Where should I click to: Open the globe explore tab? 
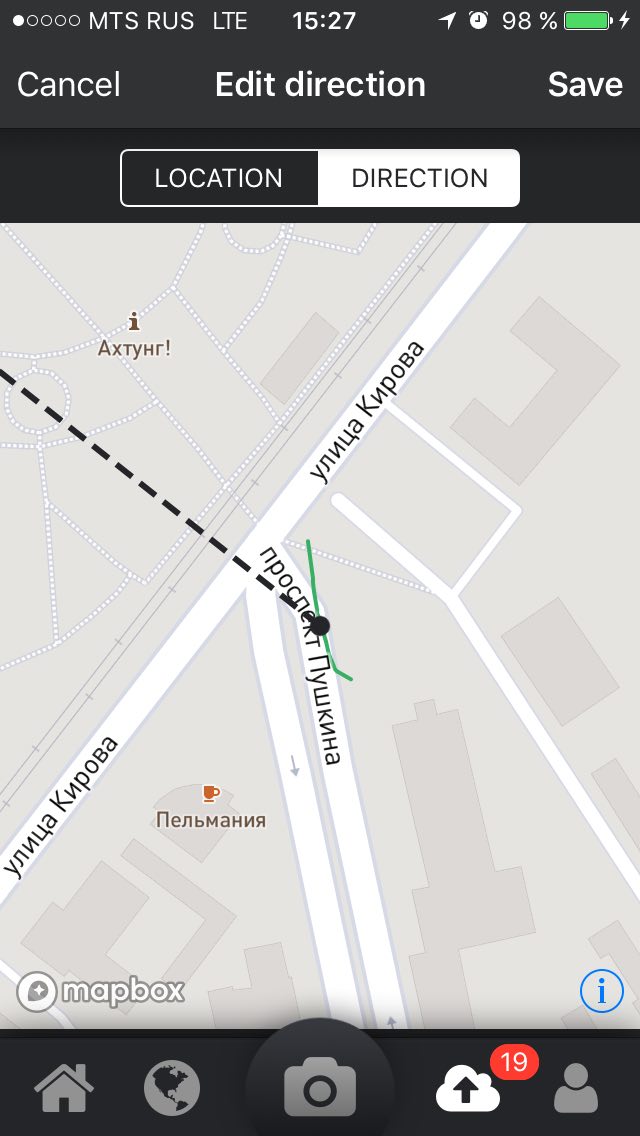[x=172, y=1087]
